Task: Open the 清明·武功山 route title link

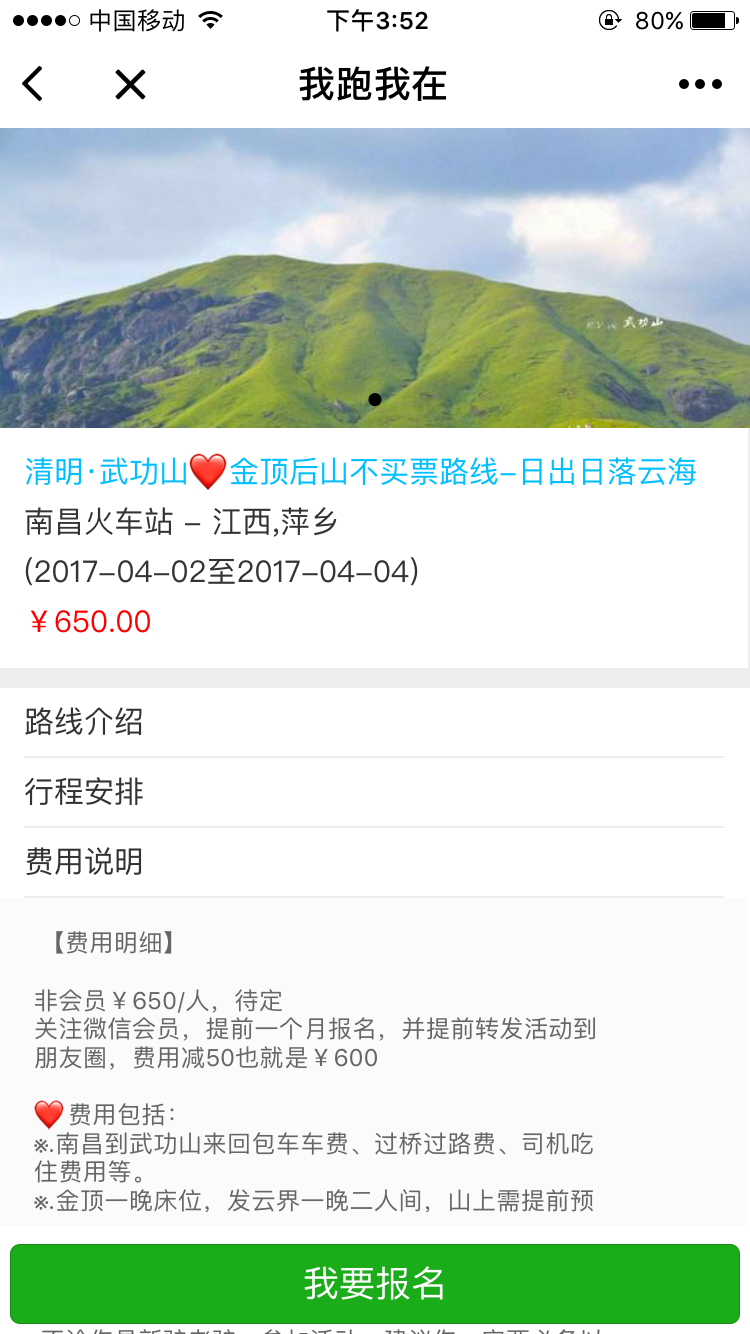Action: [x=360, y=472]
